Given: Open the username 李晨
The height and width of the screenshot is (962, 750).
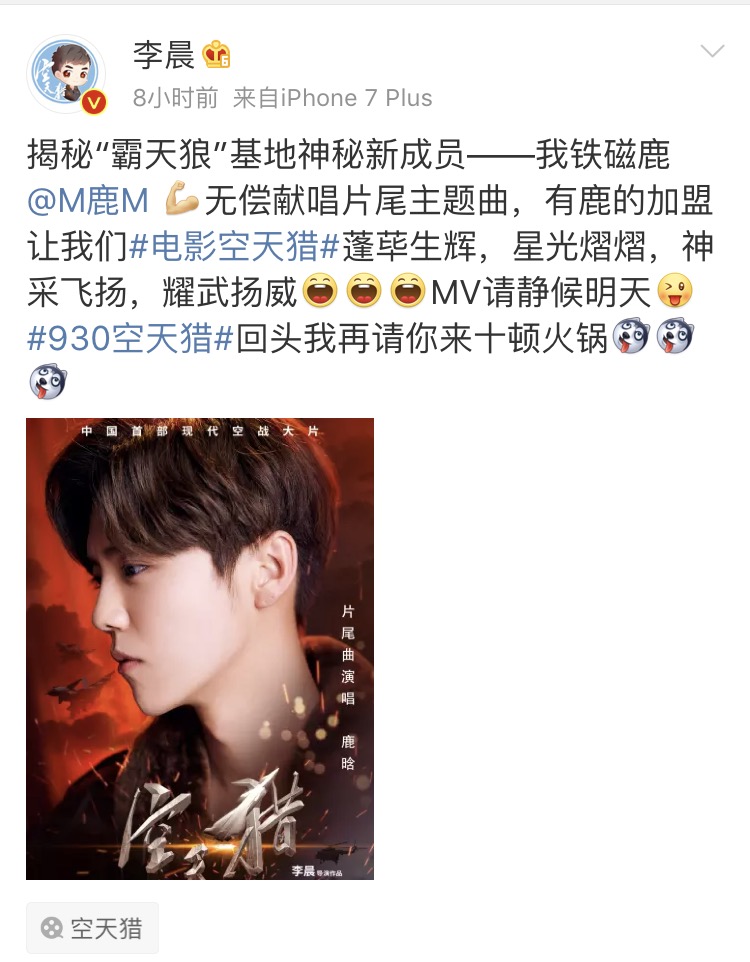Looking at the screenshot, I should (x=164, y=56).
